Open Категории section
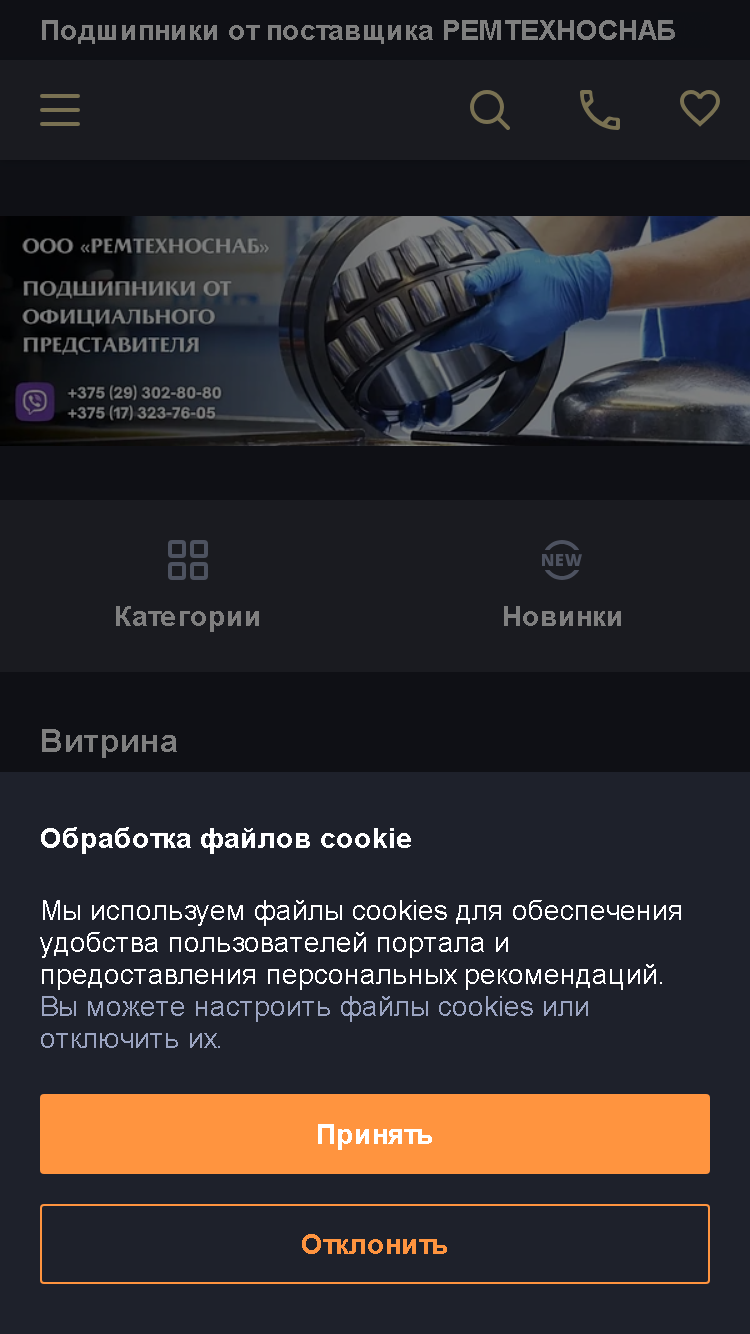 tap(187, 586)
